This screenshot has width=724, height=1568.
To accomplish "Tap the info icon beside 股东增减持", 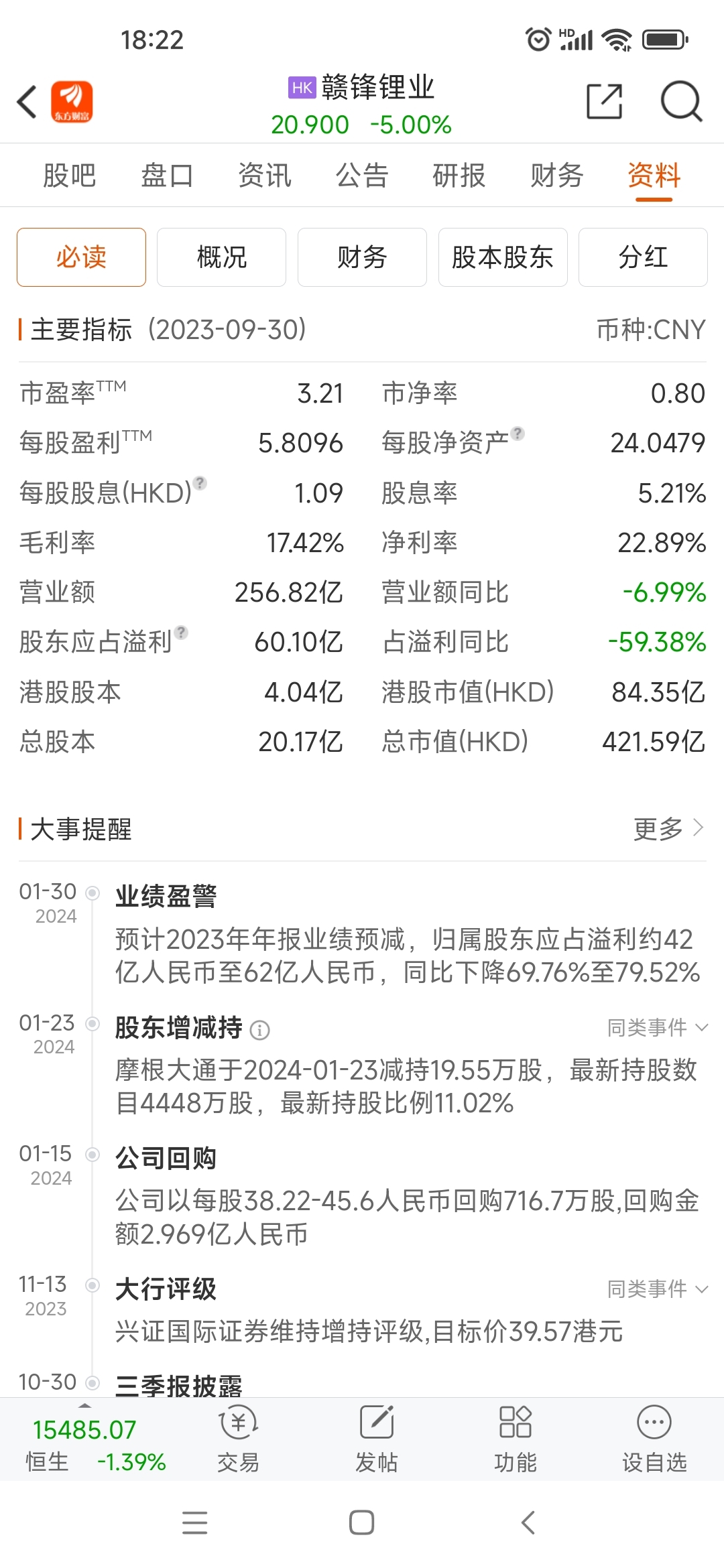I will coord(259,1029).
